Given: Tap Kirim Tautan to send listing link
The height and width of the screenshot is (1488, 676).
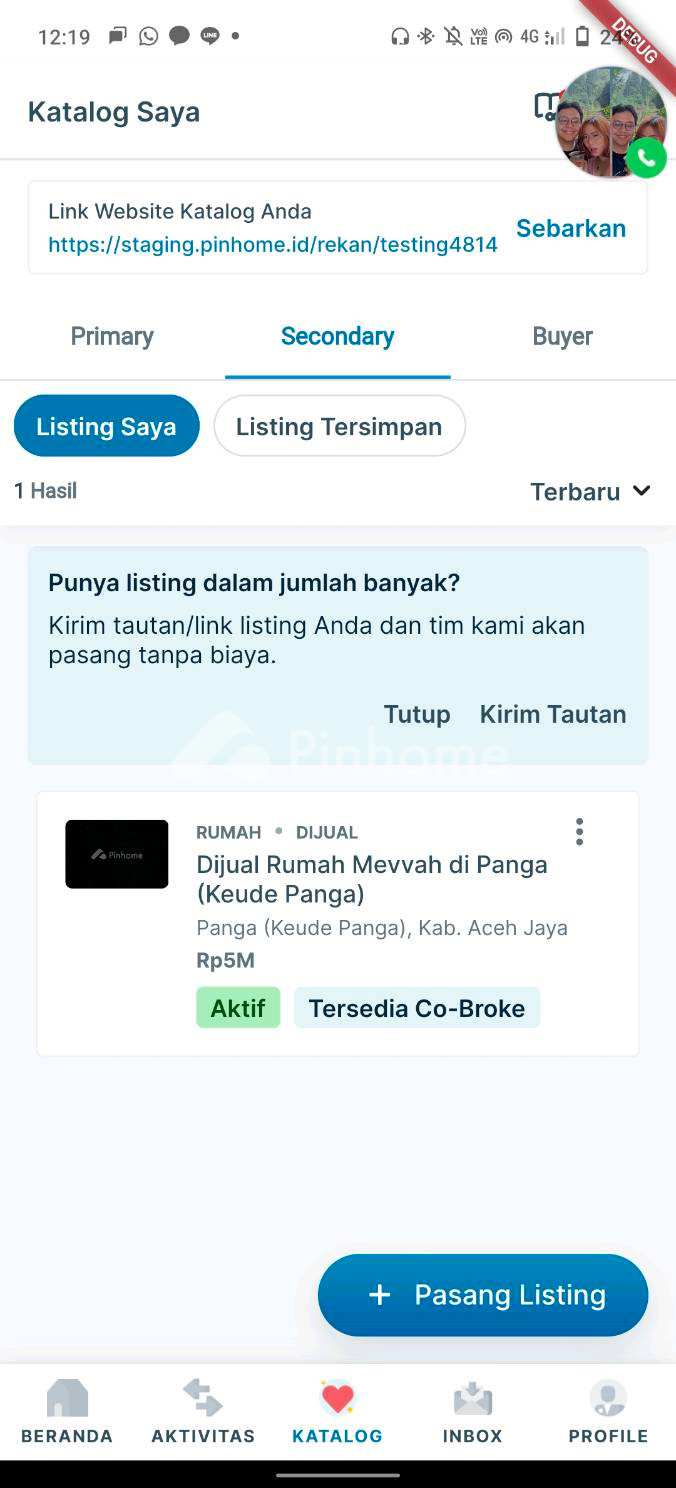Looking at the screenshot, I should point(553,714).
